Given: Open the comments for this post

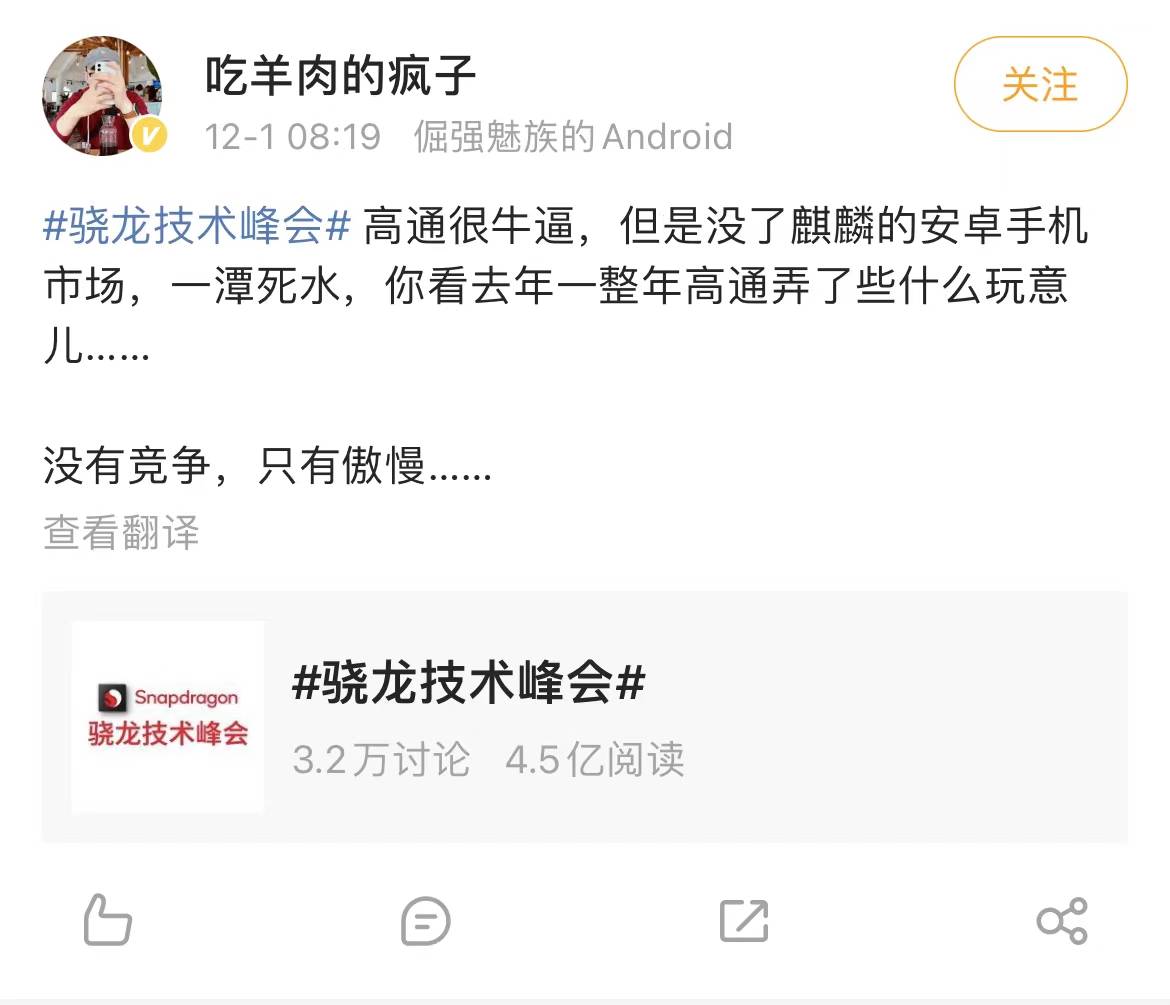Looking at the screenshot, I should click(x=425, y=920).
